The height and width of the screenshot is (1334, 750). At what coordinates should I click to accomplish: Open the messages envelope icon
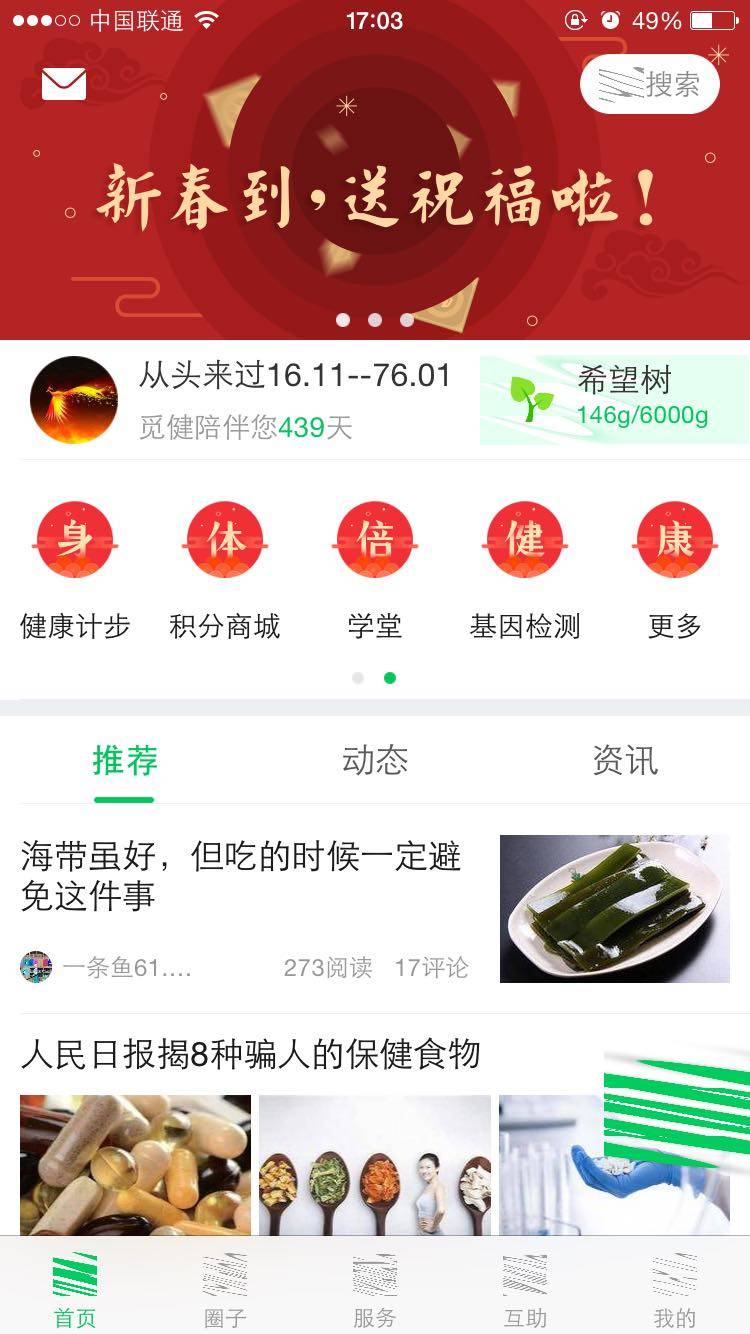pyautogui.click(x=64, y=84)
